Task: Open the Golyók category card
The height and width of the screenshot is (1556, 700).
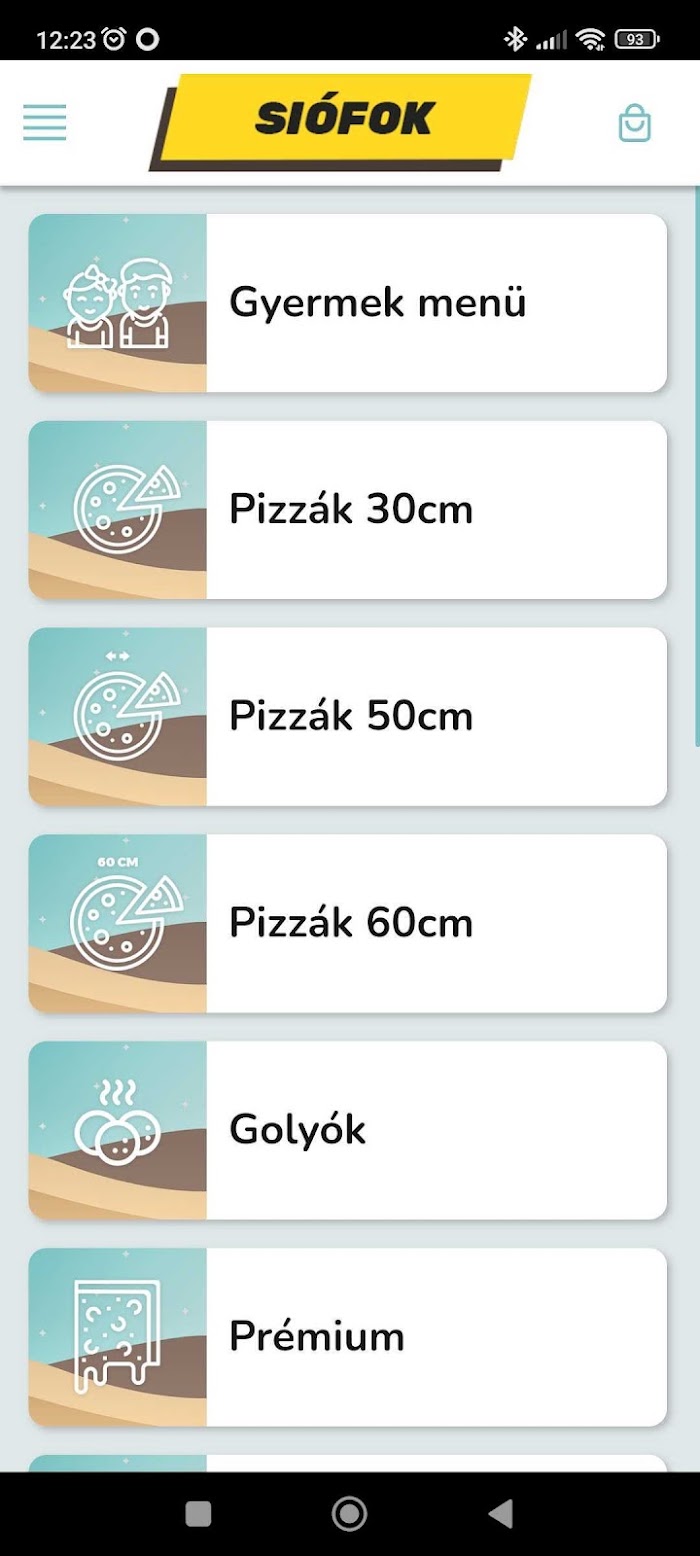Action: point(348,1131)
